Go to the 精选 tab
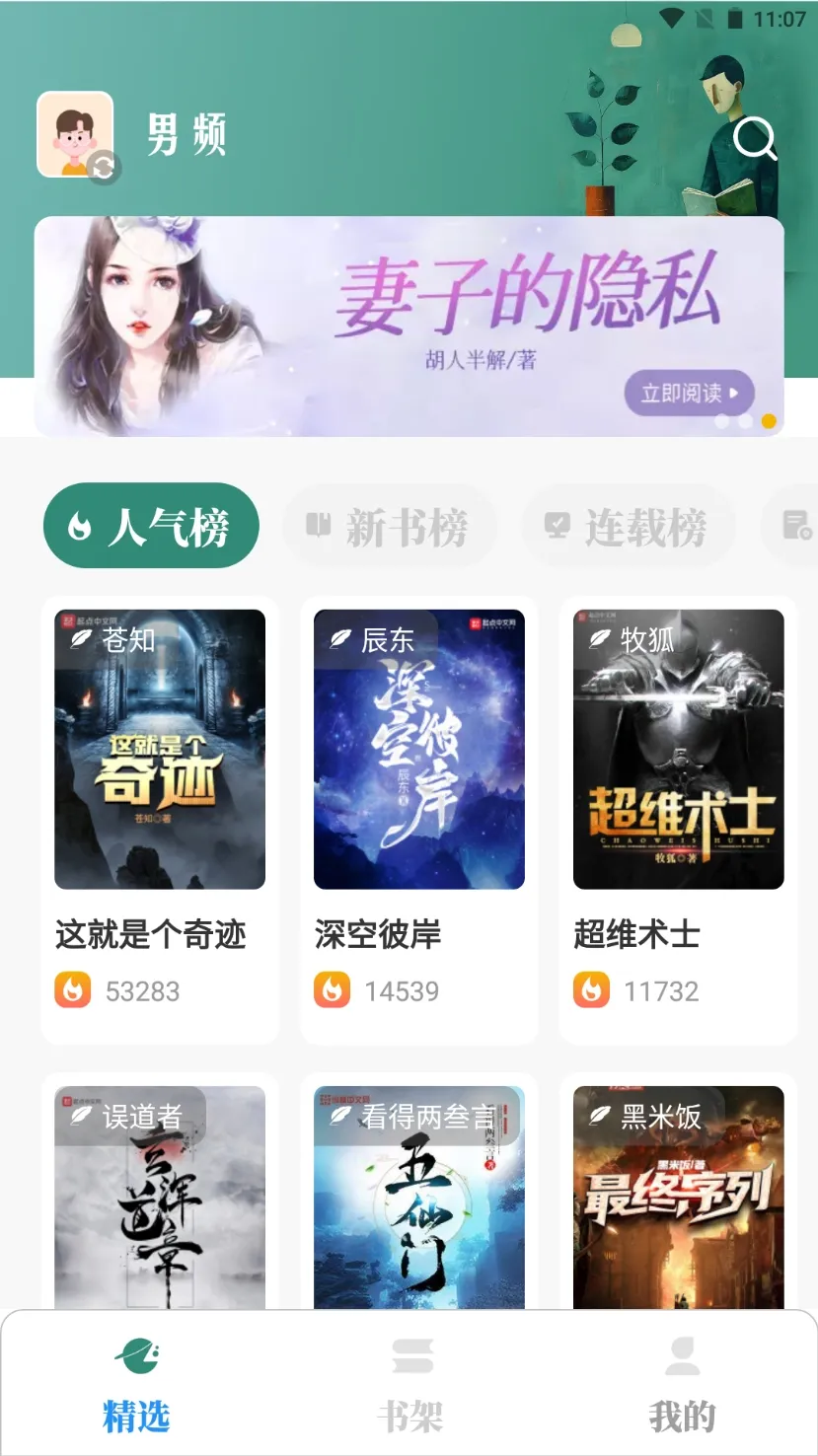Screen dimensions: 818x1456 click(x=136, y=1384)
